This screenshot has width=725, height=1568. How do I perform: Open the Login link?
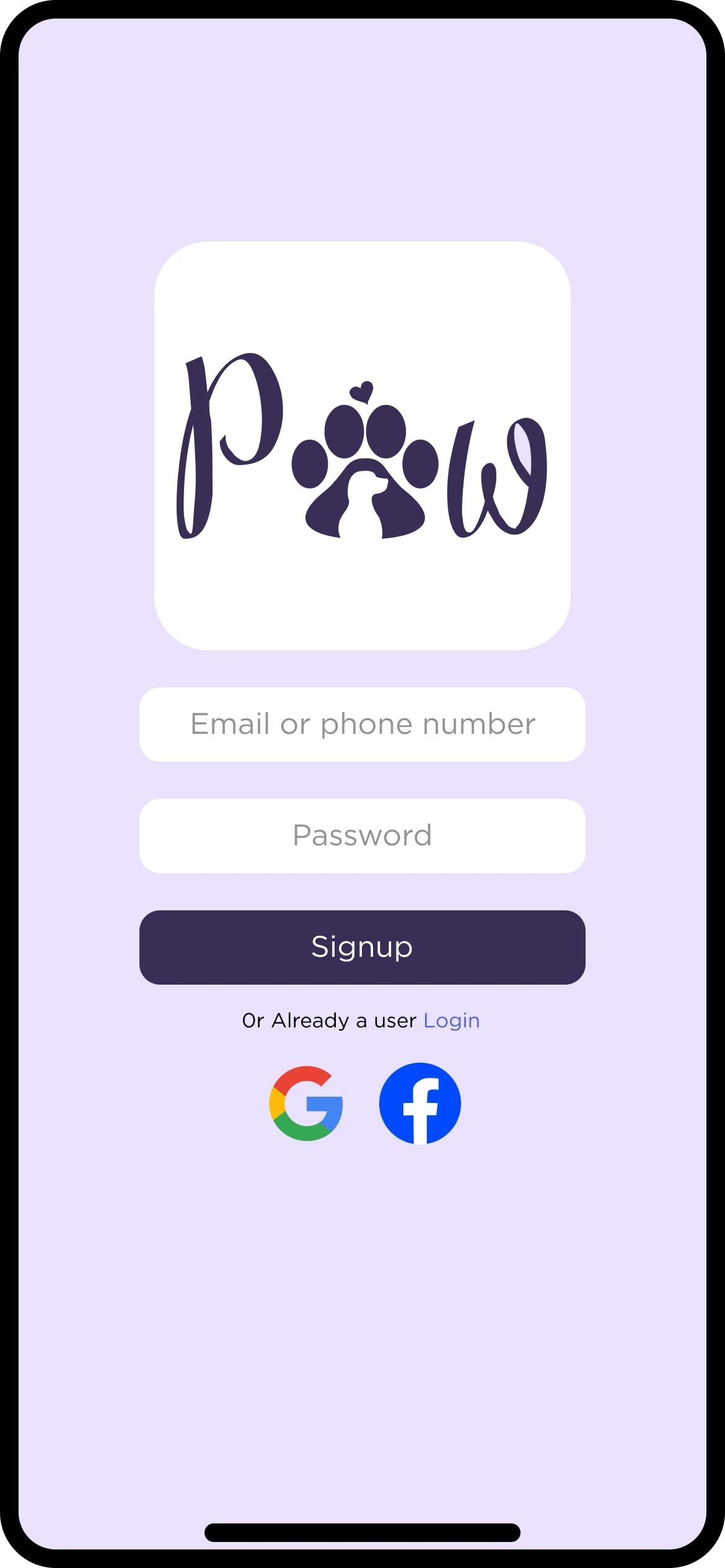[x=451, y=1020]
